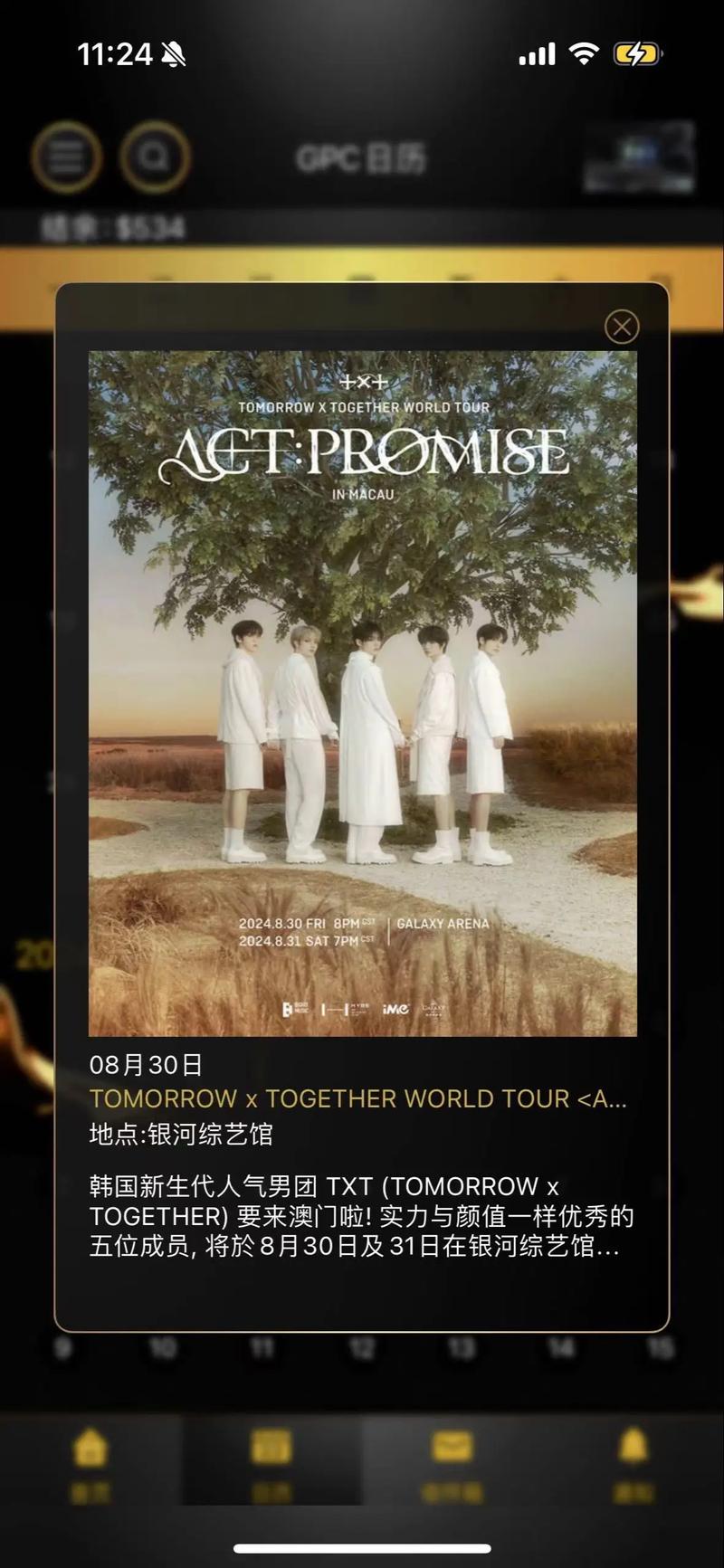
Task: Open the ACT:PROMISE concert poster
Action: [x=362, y=692]
